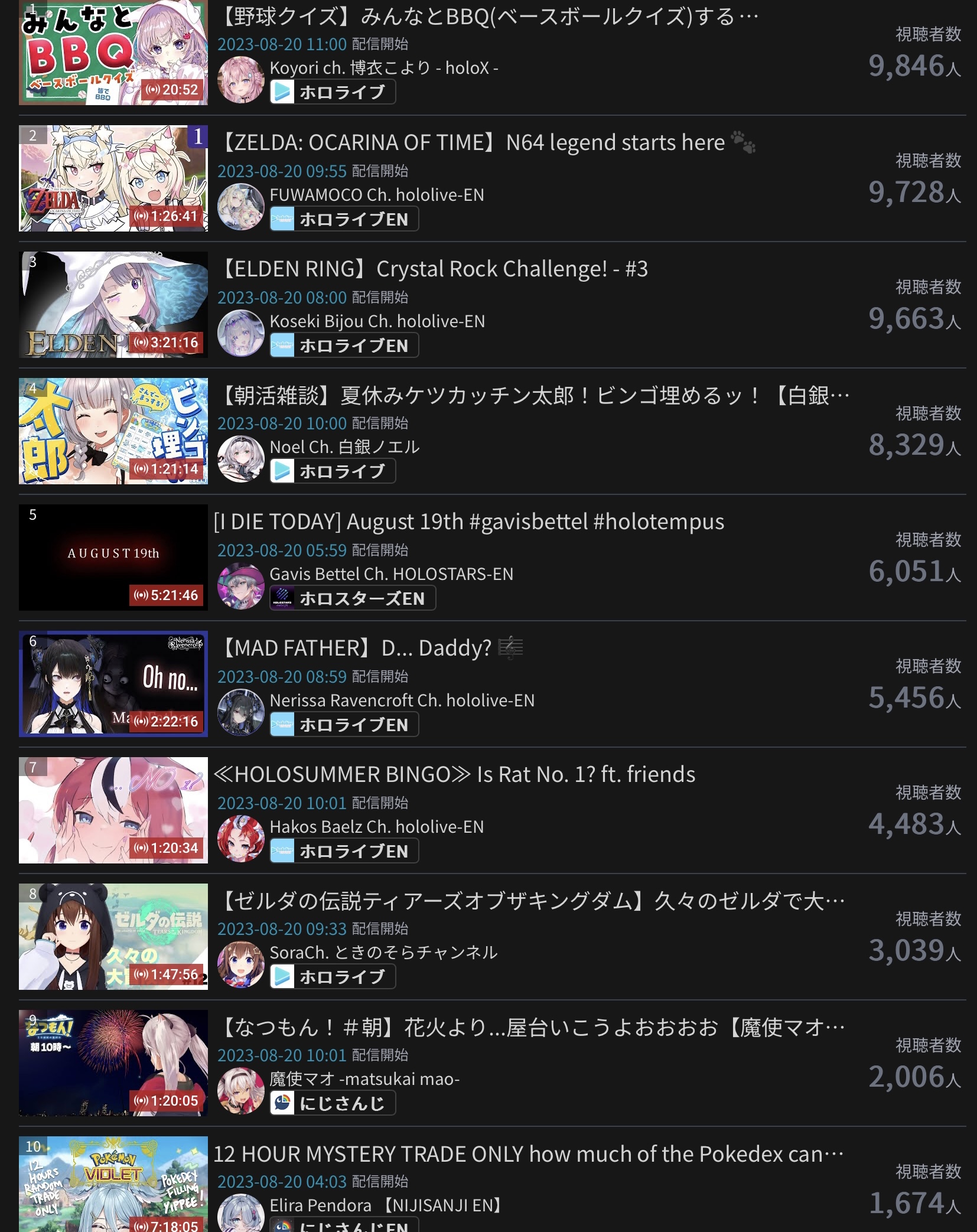Open Hakos Baelz channel avatar
Screen dimensions: 977x1232
(x=240, y=839)
